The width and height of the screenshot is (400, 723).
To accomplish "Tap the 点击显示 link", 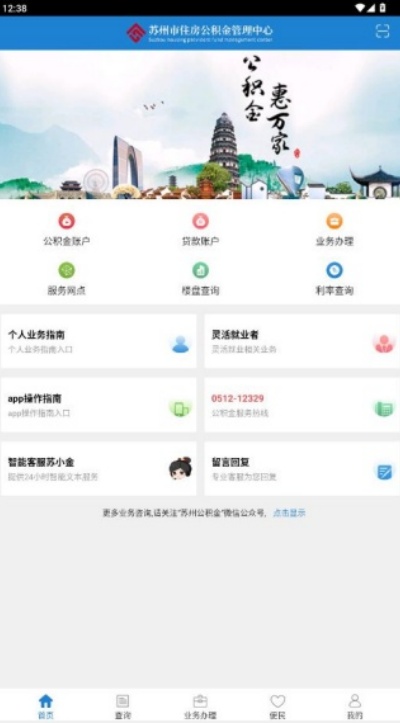I will click(x=289, y=513).
